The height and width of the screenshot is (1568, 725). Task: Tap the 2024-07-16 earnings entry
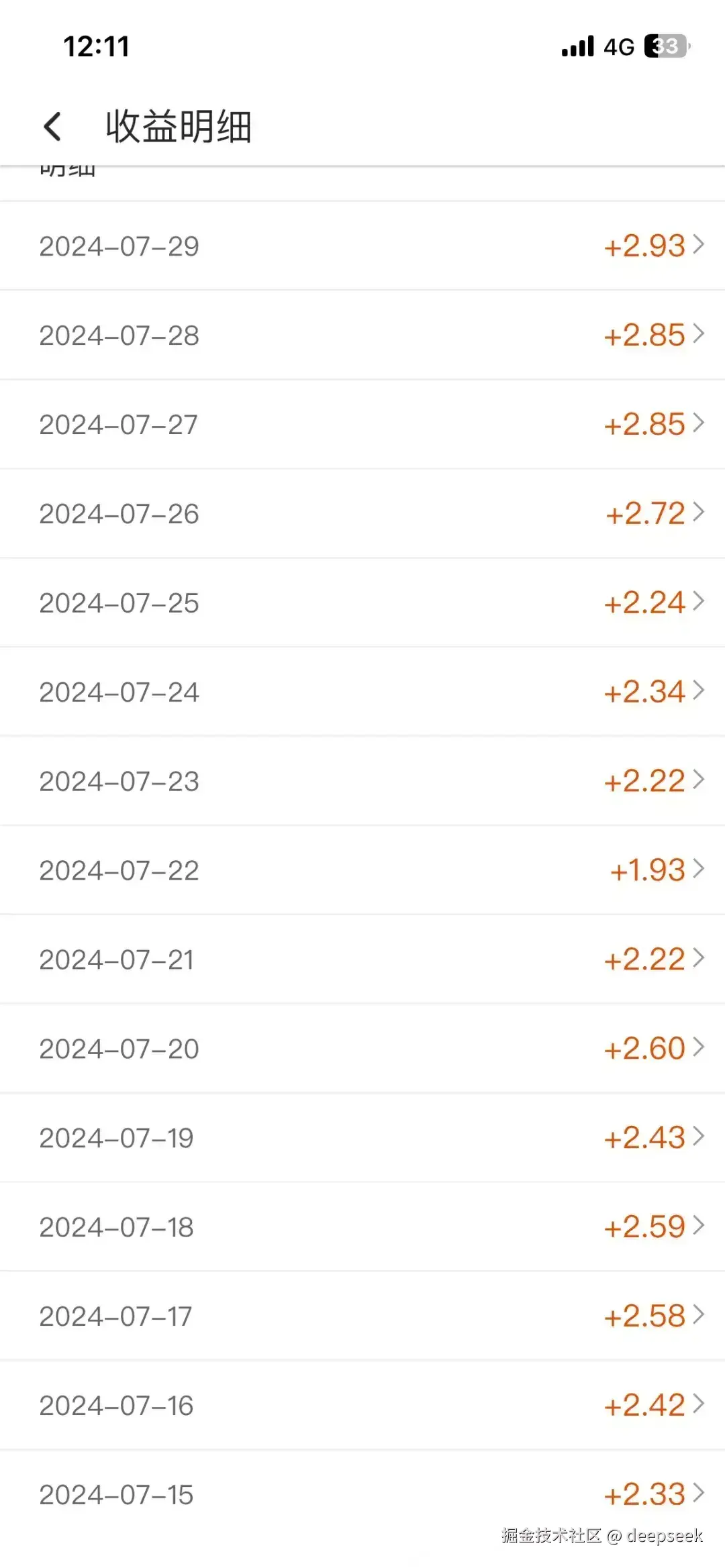(362, 1406)
